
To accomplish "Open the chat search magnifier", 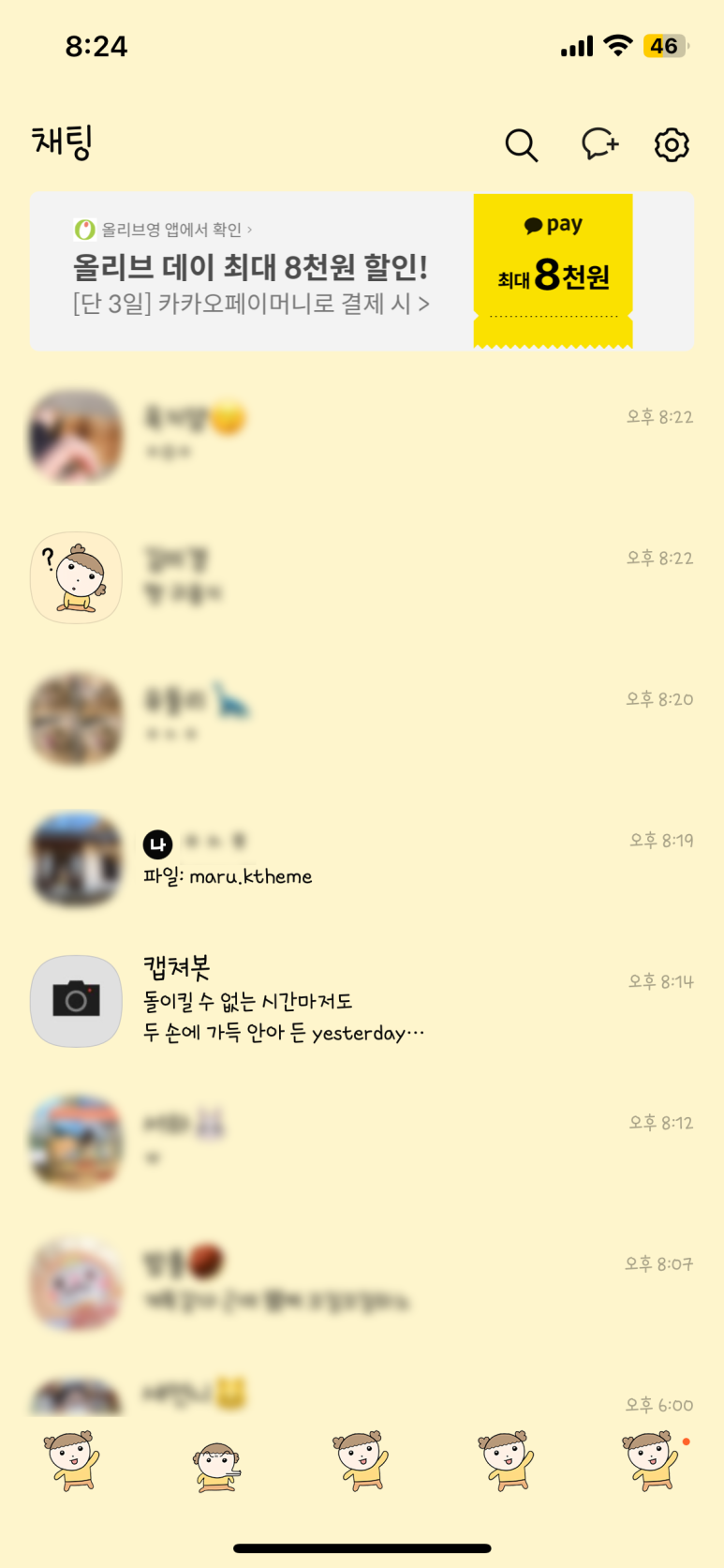I will point(521,145).
